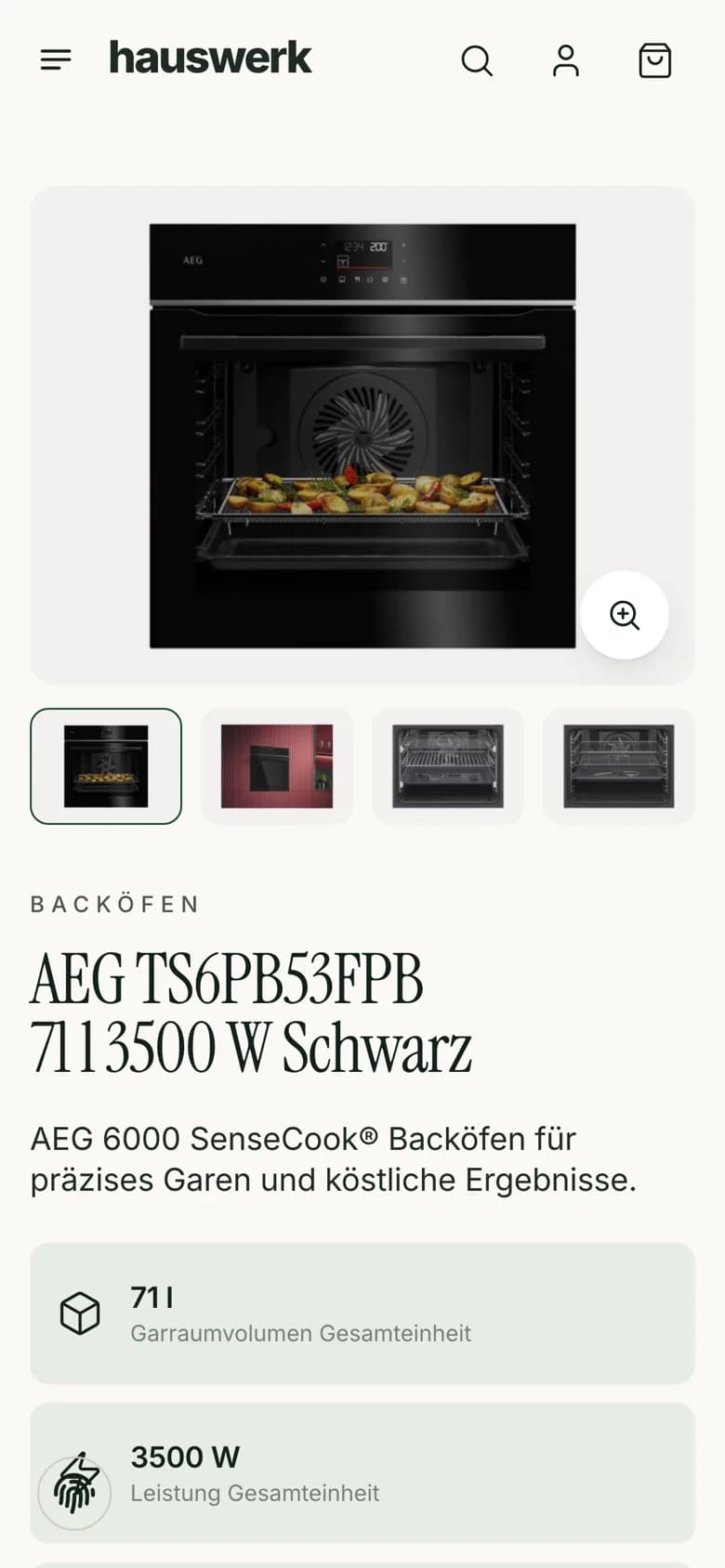Zoom into the product image
The height and width of the screenshot is (1568, 725).
point(625,615)
